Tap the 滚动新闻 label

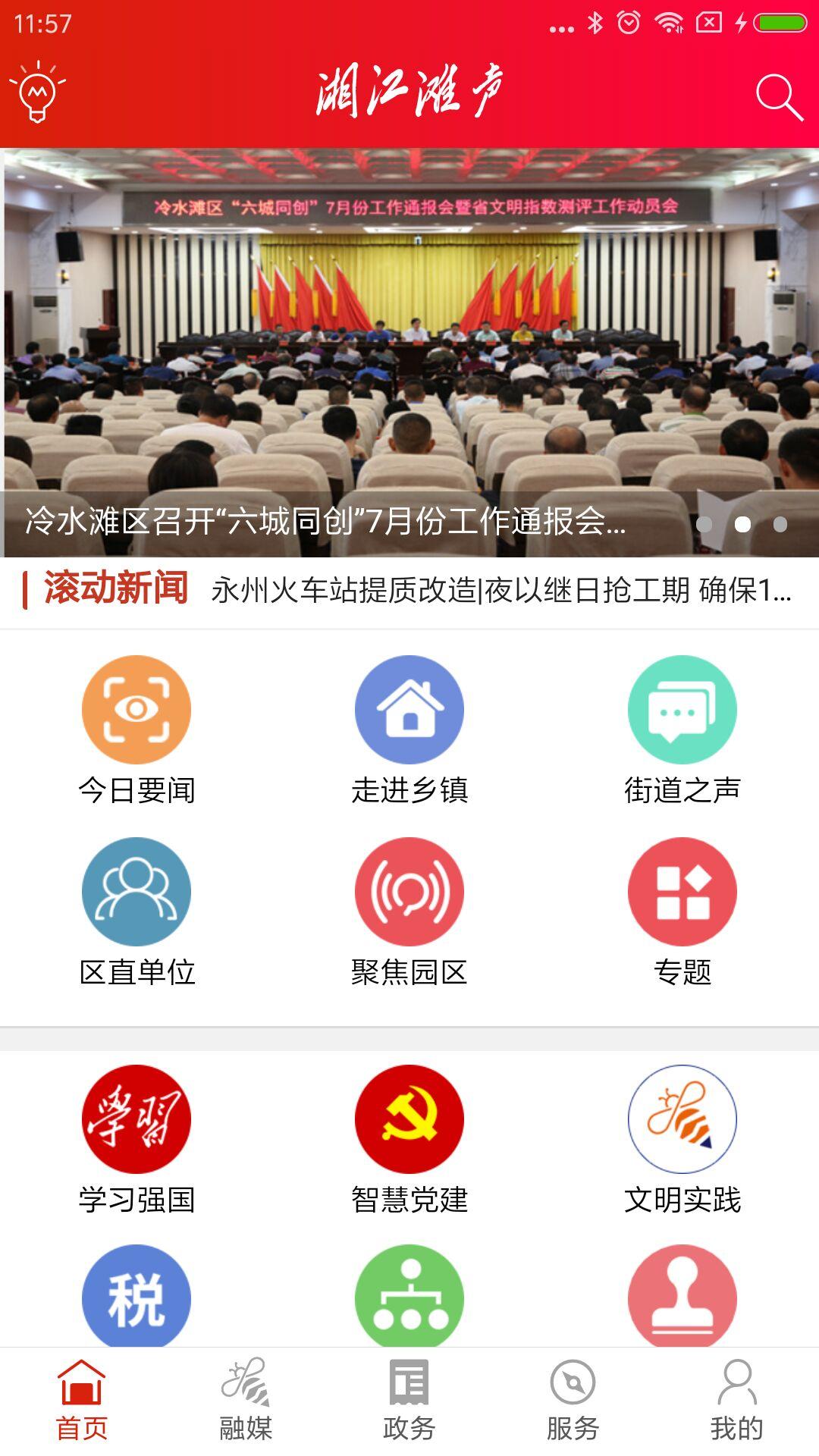118,594
